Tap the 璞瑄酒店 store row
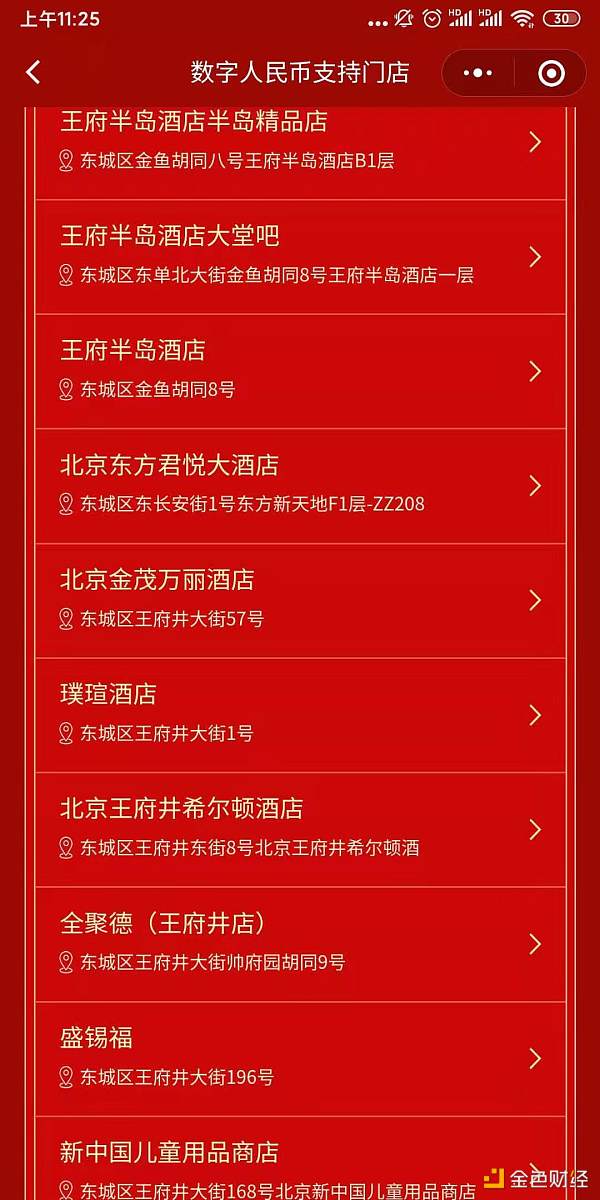 (x=300, y=714)
